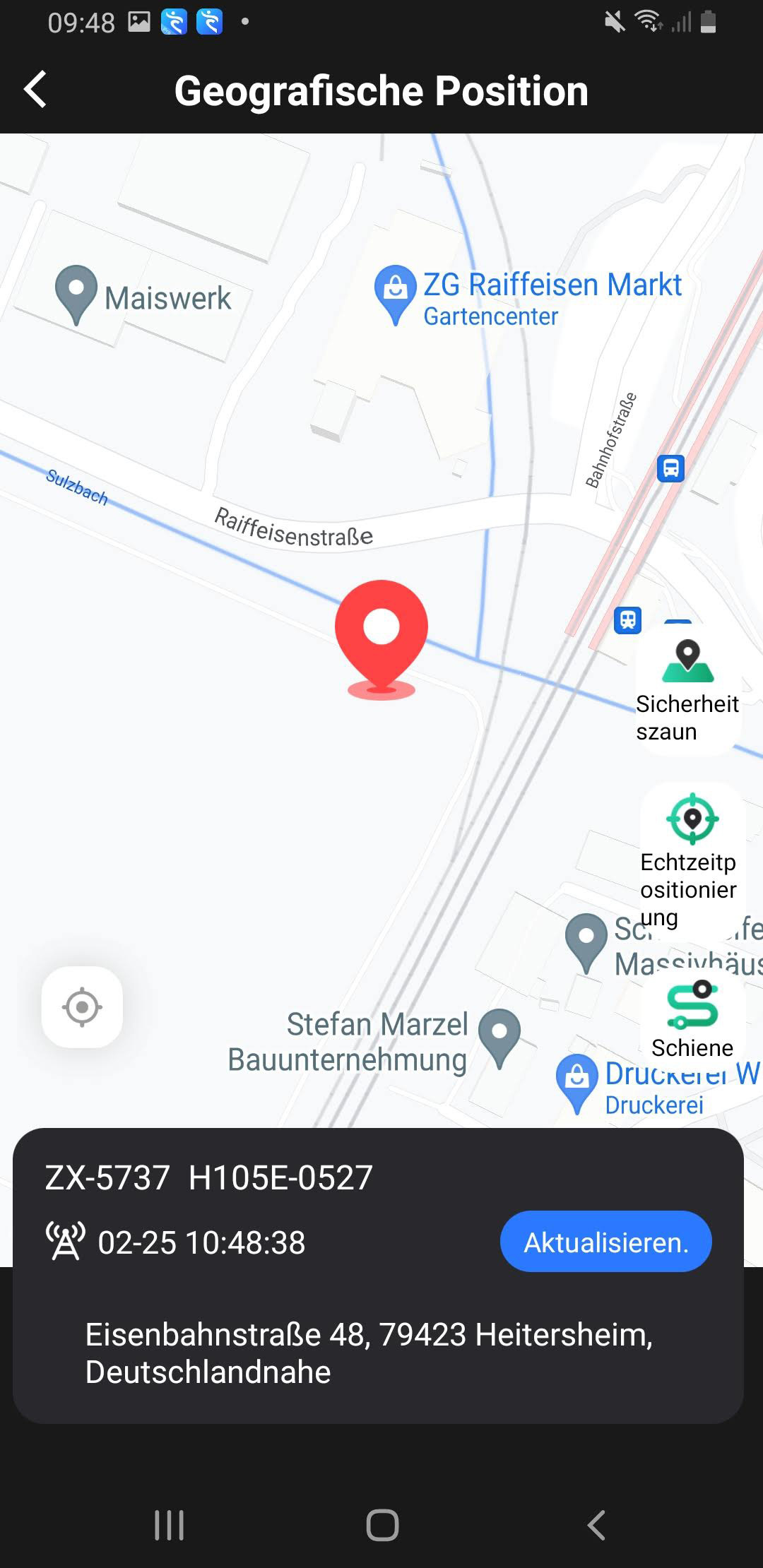The image size is (763, 1568).
Task: Open ZG Raiffeisen Markt map place
Action: 396,294
